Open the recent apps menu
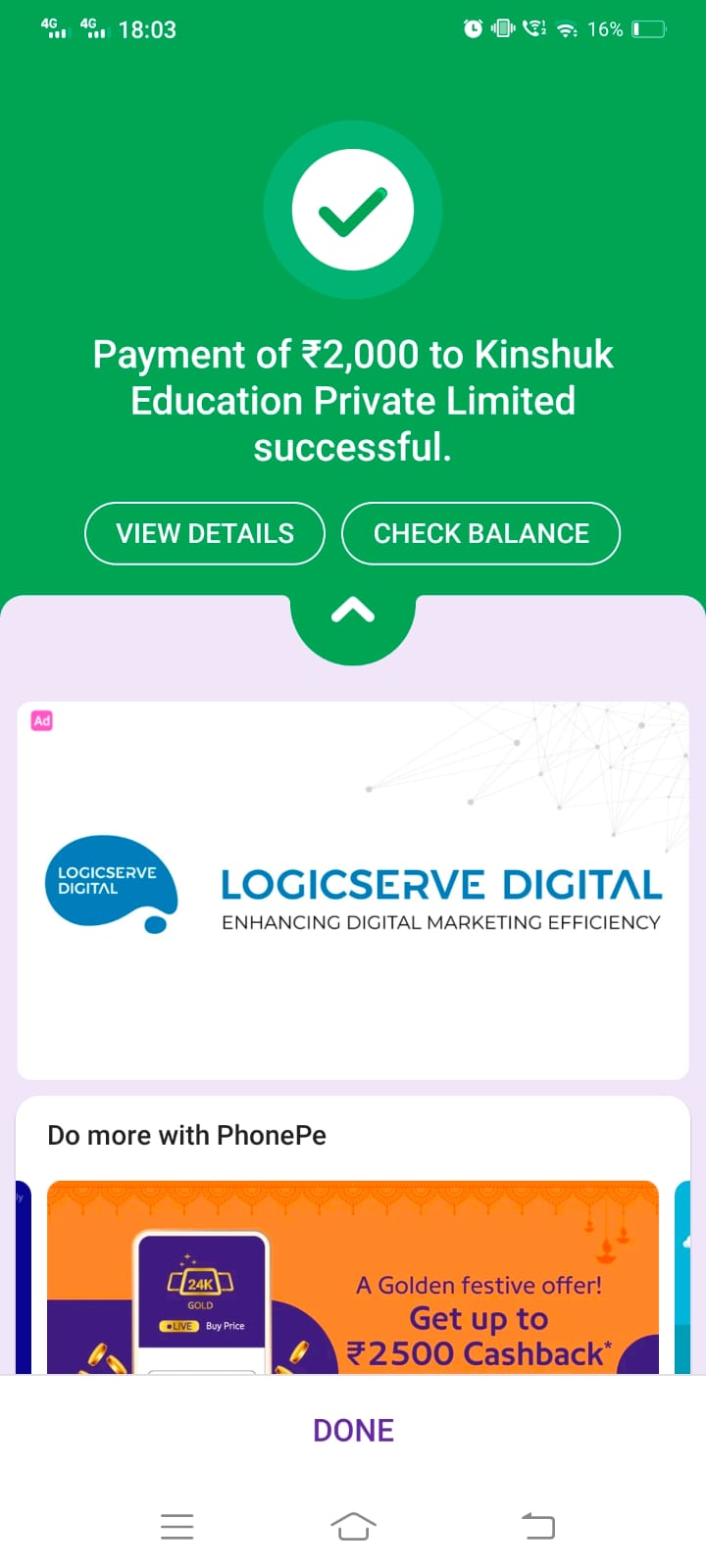 [176, 1526]
